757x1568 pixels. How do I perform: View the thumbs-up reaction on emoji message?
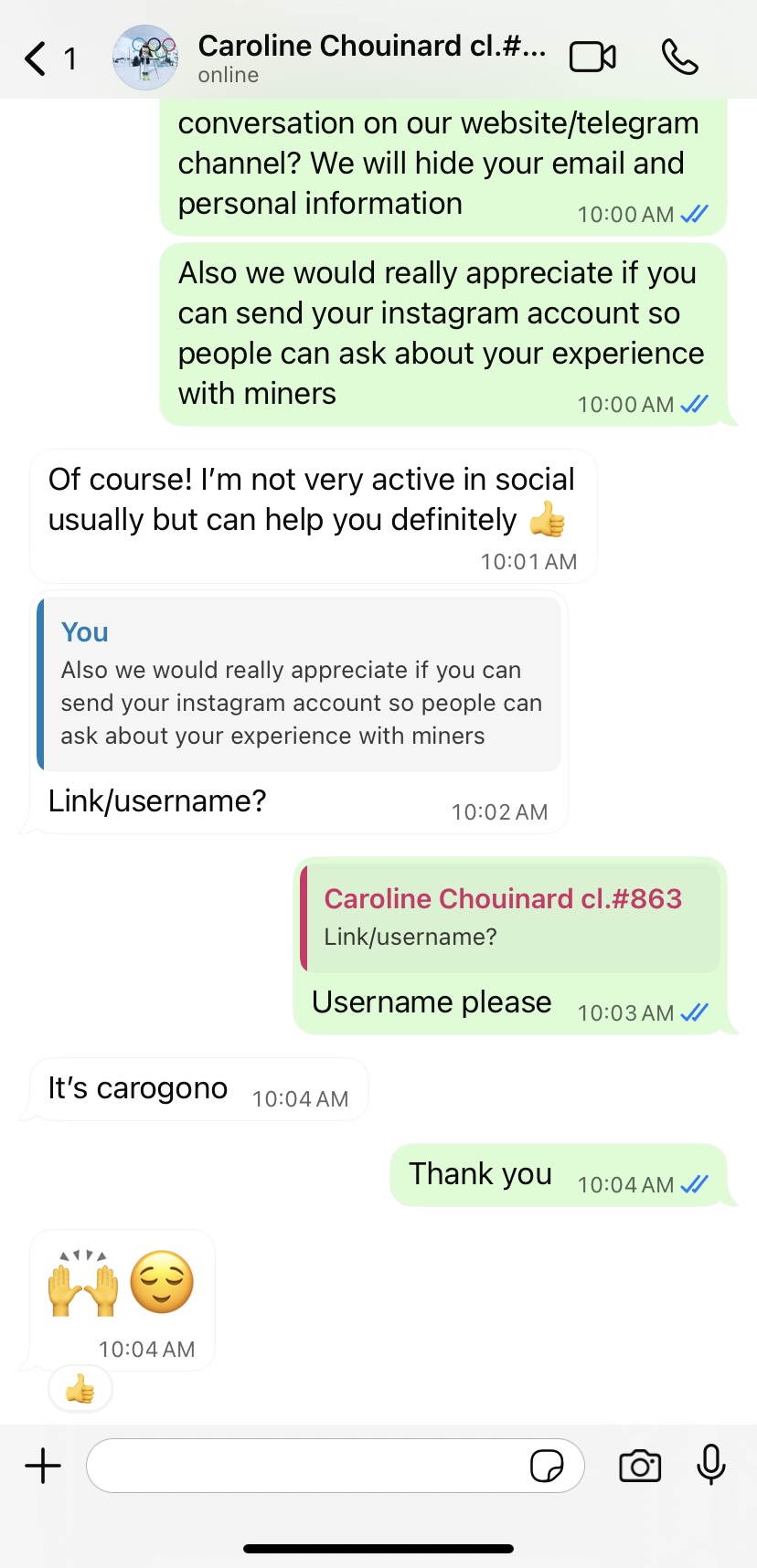pos(80,1390)
